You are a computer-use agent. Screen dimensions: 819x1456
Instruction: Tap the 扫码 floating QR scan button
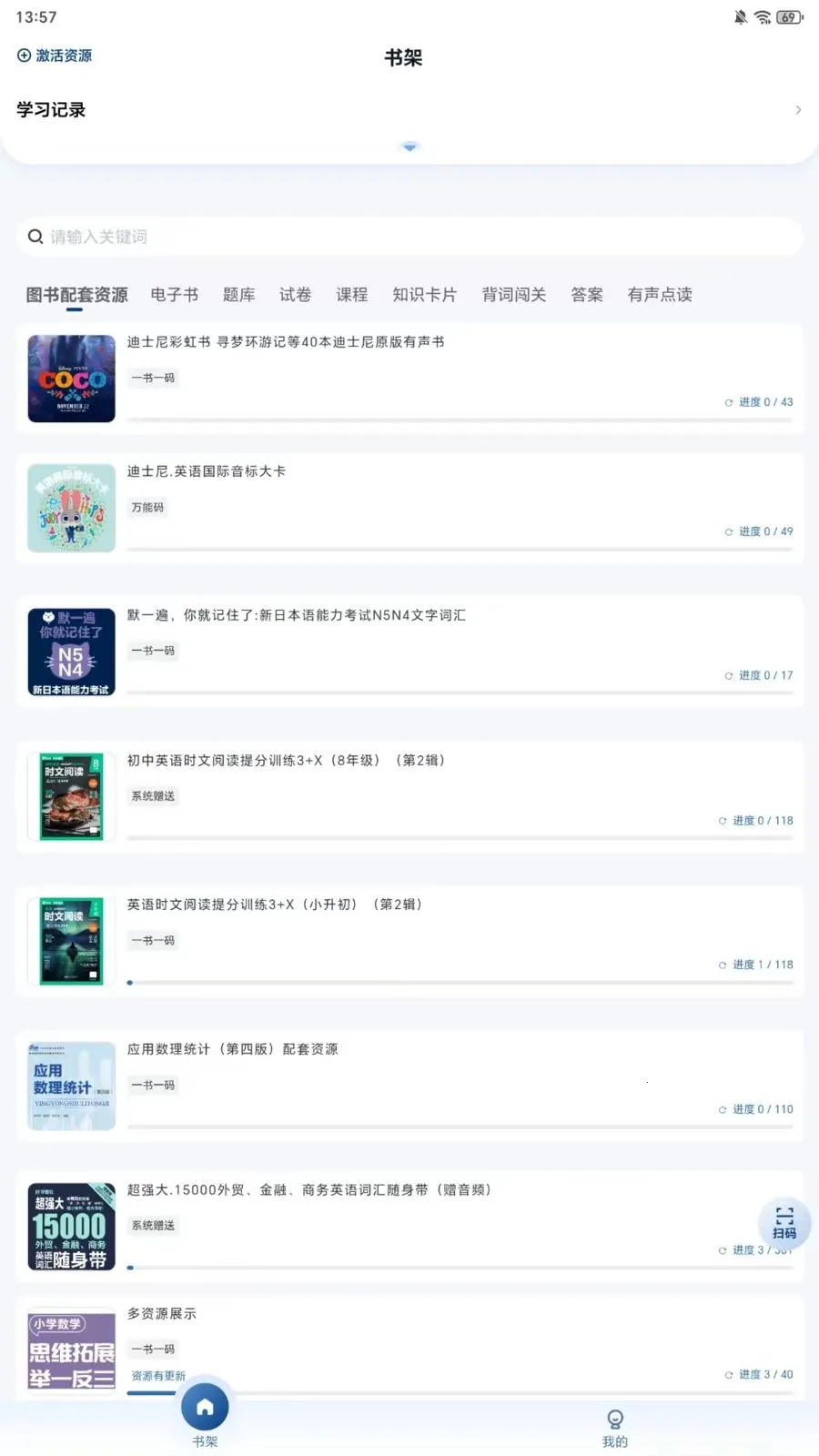[784, 1224]
